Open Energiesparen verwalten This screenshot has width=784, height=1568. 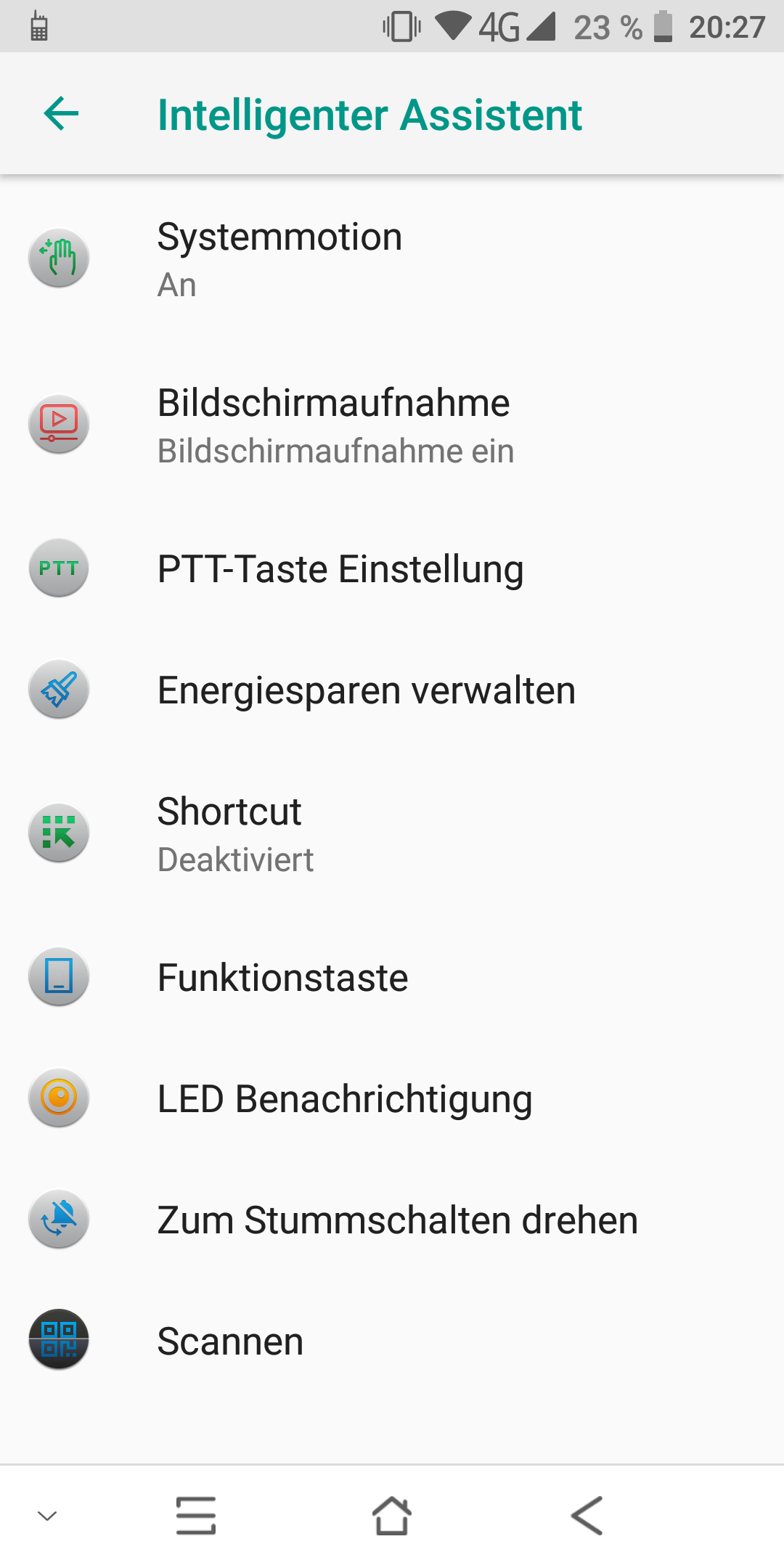click(392, 690)
